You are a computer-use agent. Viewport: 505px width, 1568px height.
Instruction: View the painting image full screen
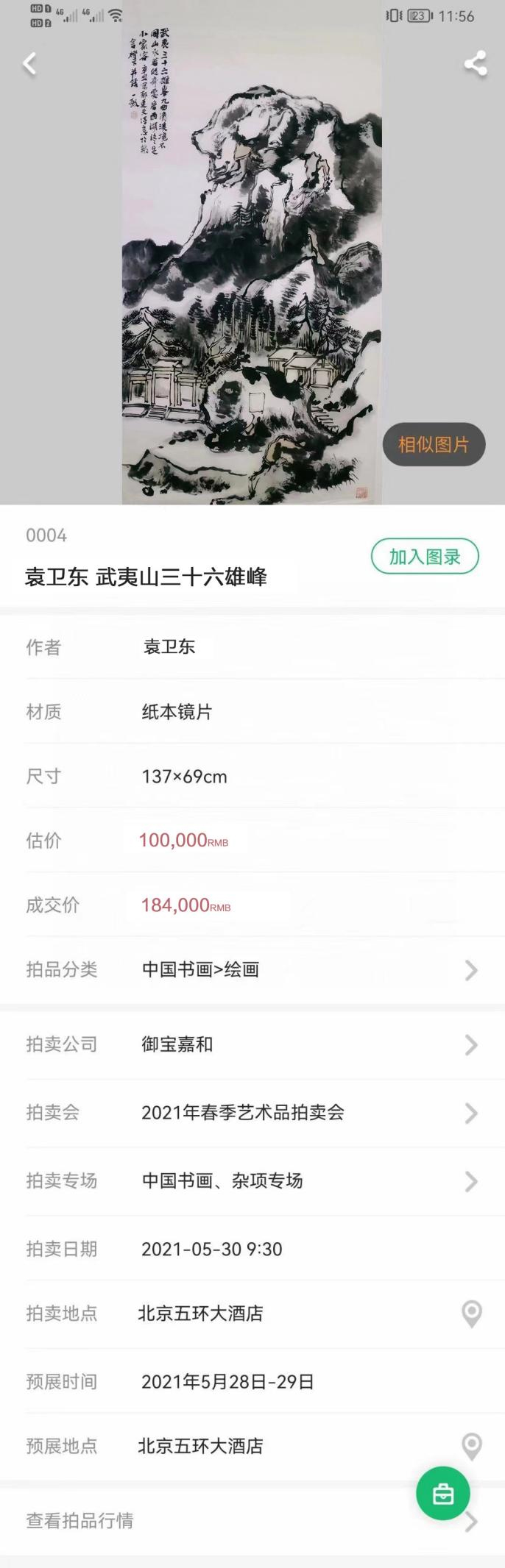[251, 265]
